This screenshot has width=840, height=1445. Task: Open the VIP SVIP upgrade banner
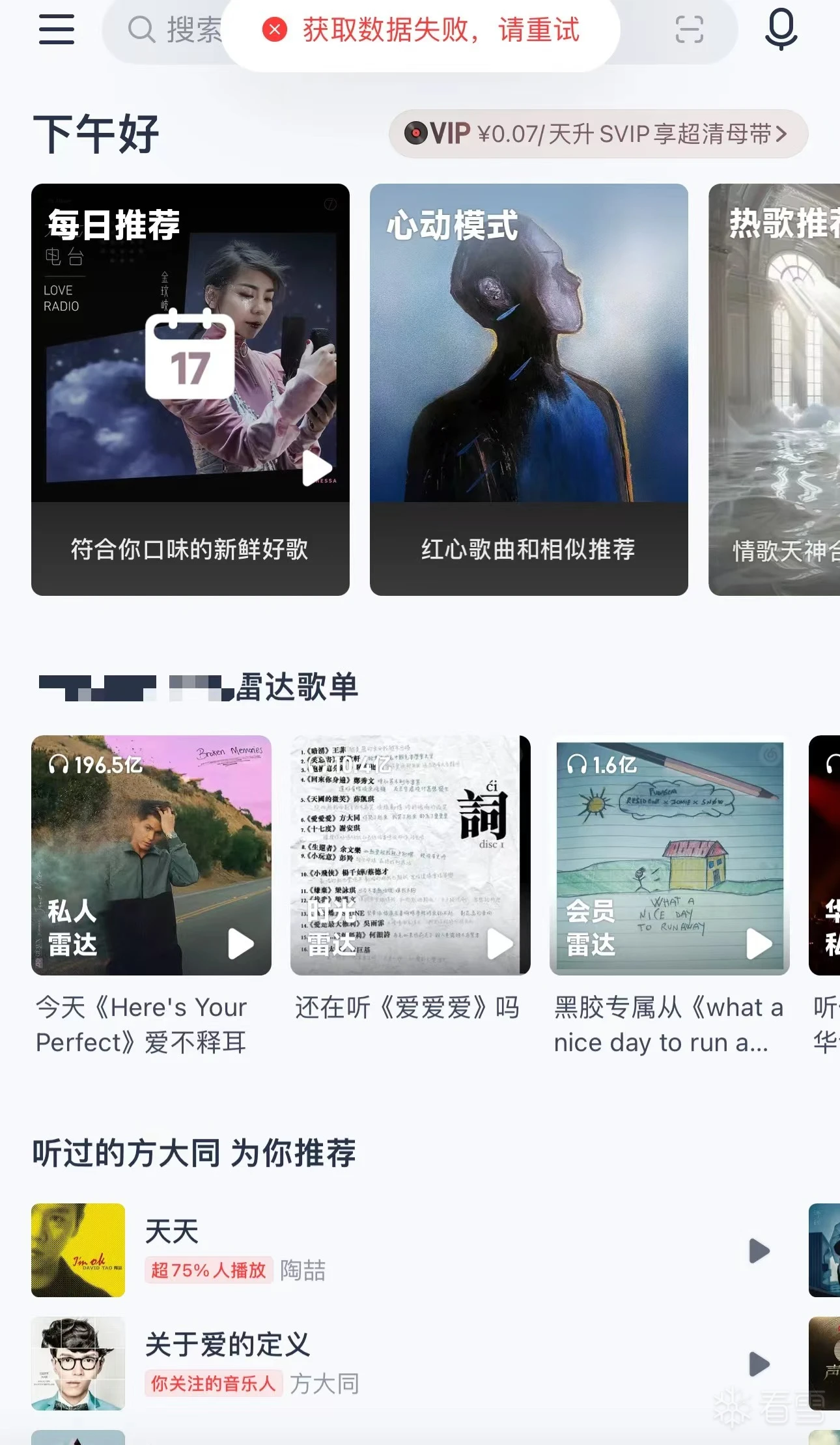(598, 134)
